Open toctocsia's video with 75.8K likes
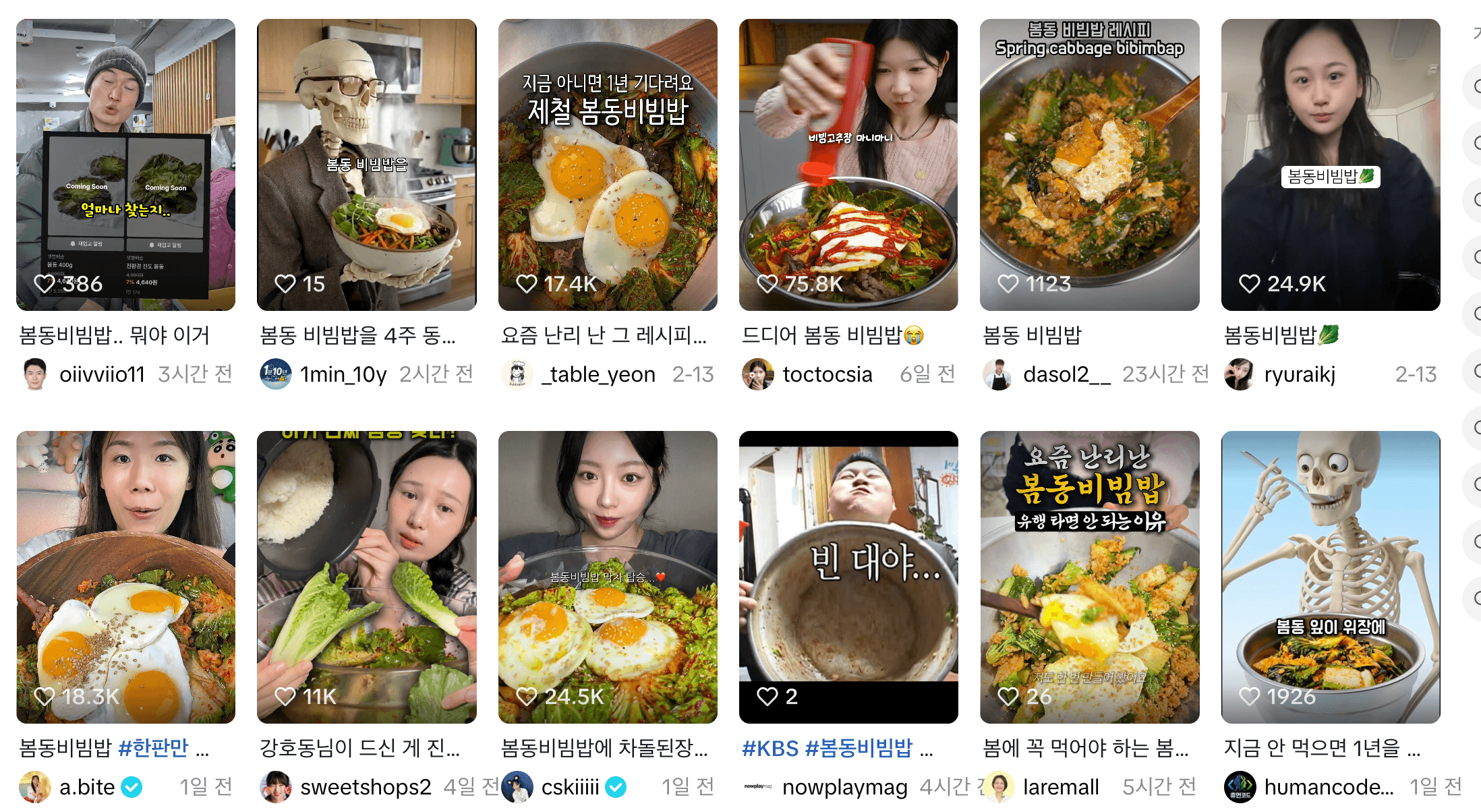 click(848, 165)
